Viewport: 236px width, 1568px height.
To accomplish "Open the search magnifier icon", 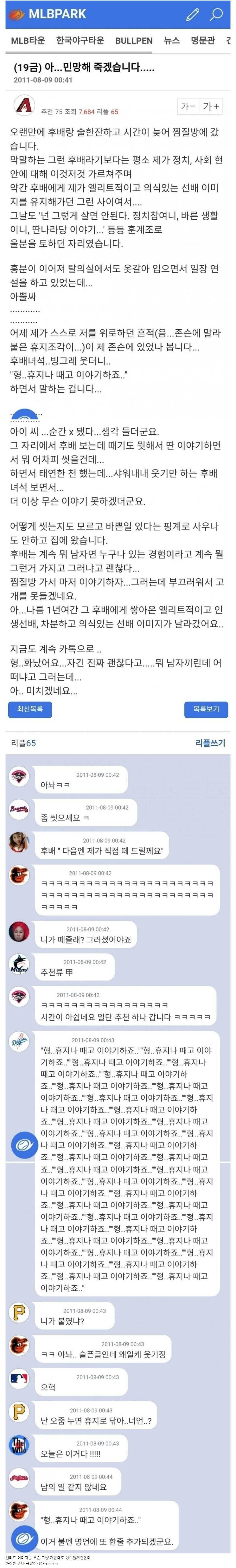I will tap(216, 14).
